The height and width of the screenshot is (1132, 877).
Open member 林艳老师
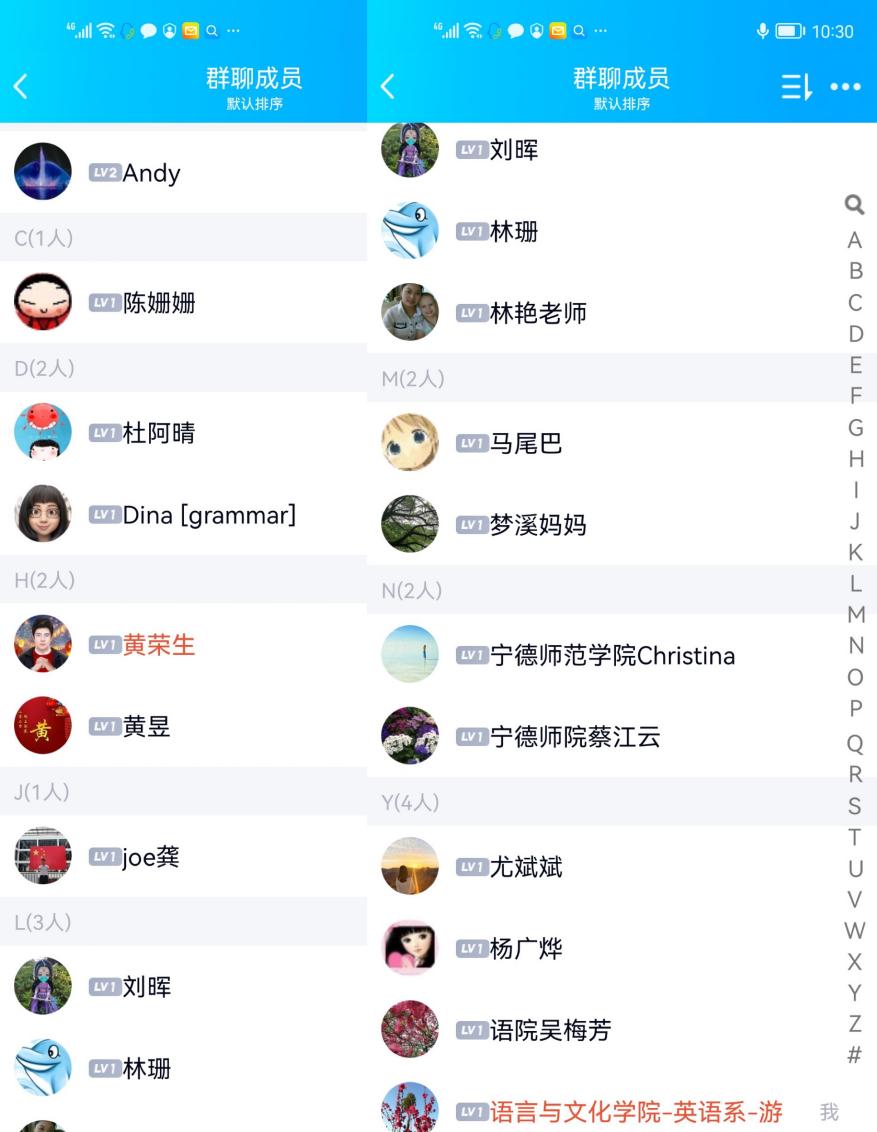pos(538,313)
